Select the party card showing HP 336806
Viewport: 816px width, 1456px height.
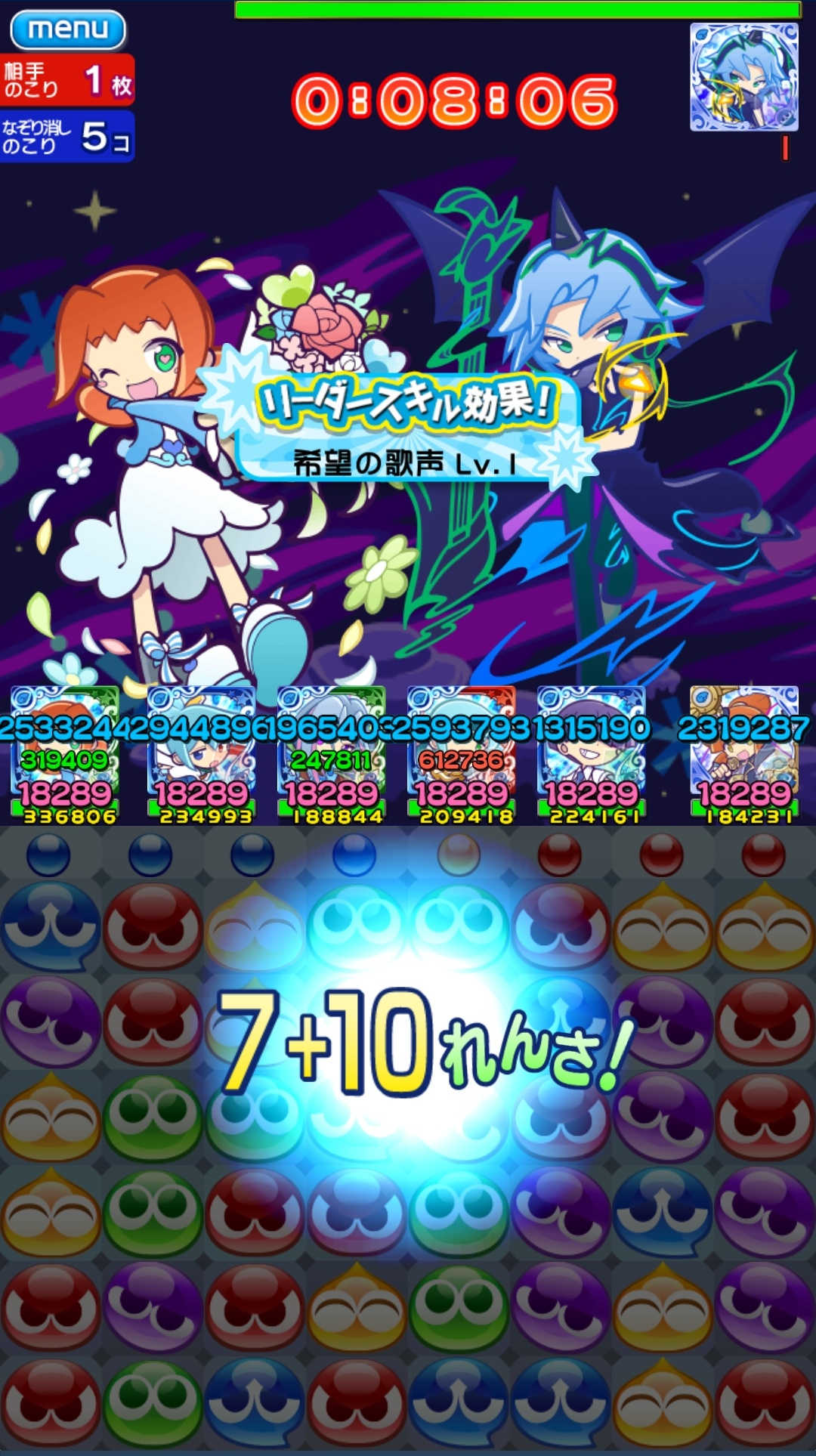(65, 752)
